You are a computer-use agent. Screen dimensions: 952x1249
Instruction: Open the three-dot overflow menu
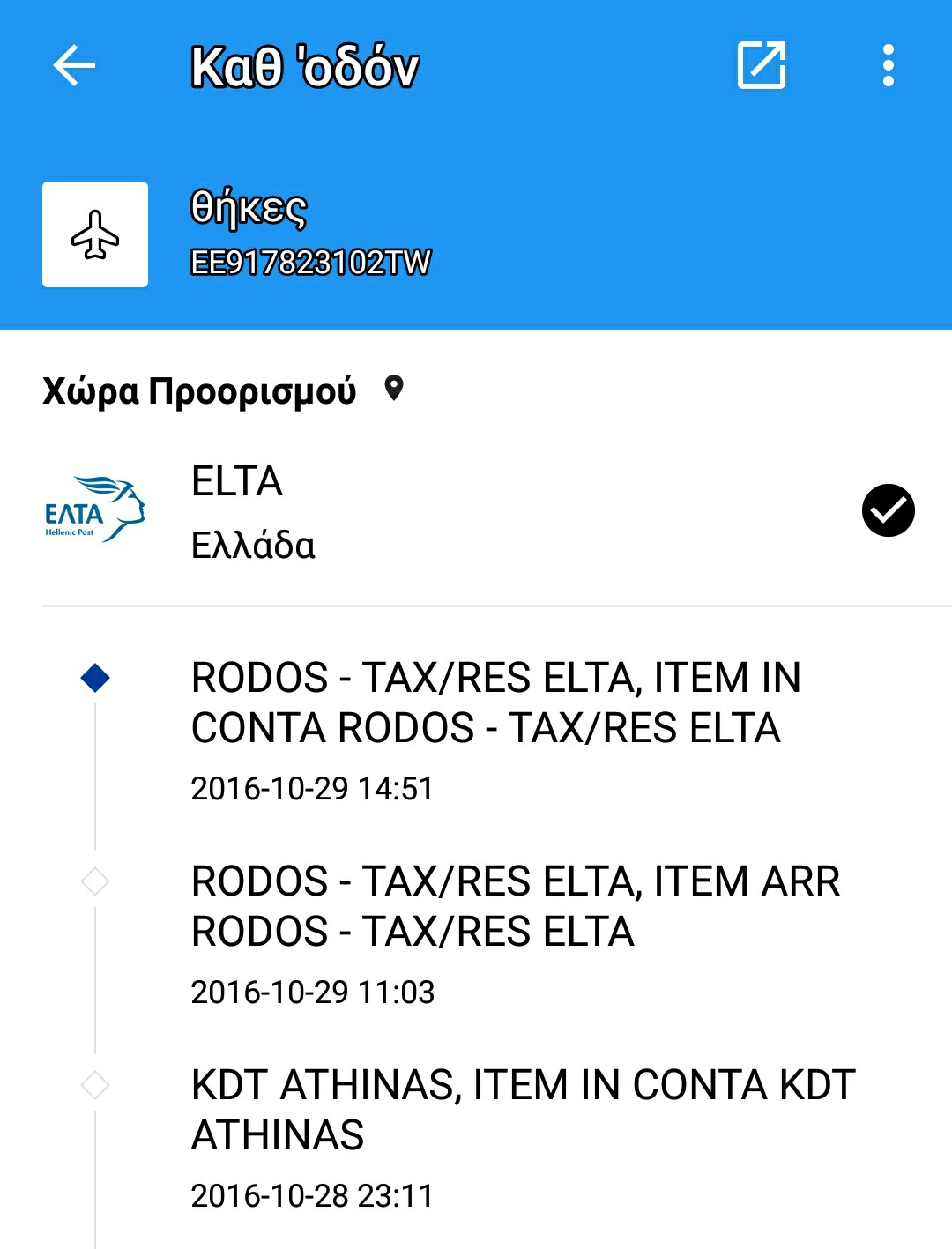[888, 66]
